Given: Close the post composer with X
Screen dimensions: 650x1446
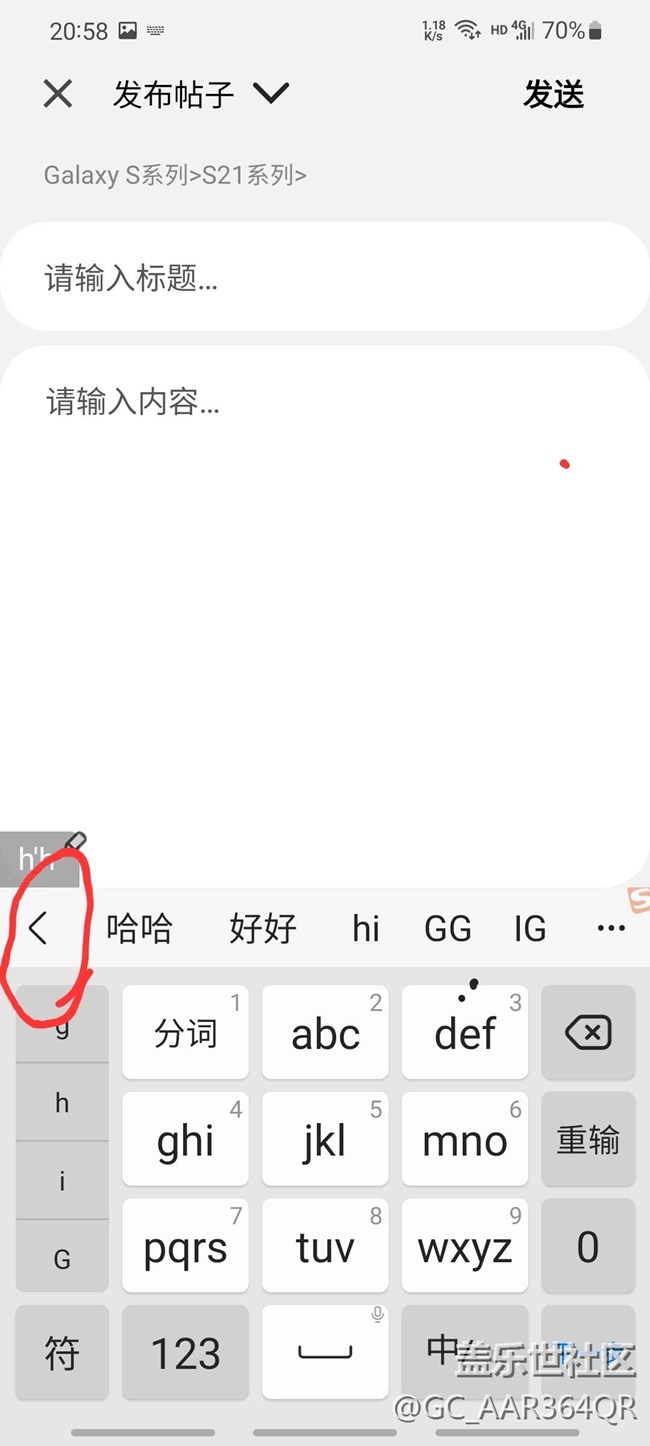Looking at the screenshot, I should click(x=58, y=94).
